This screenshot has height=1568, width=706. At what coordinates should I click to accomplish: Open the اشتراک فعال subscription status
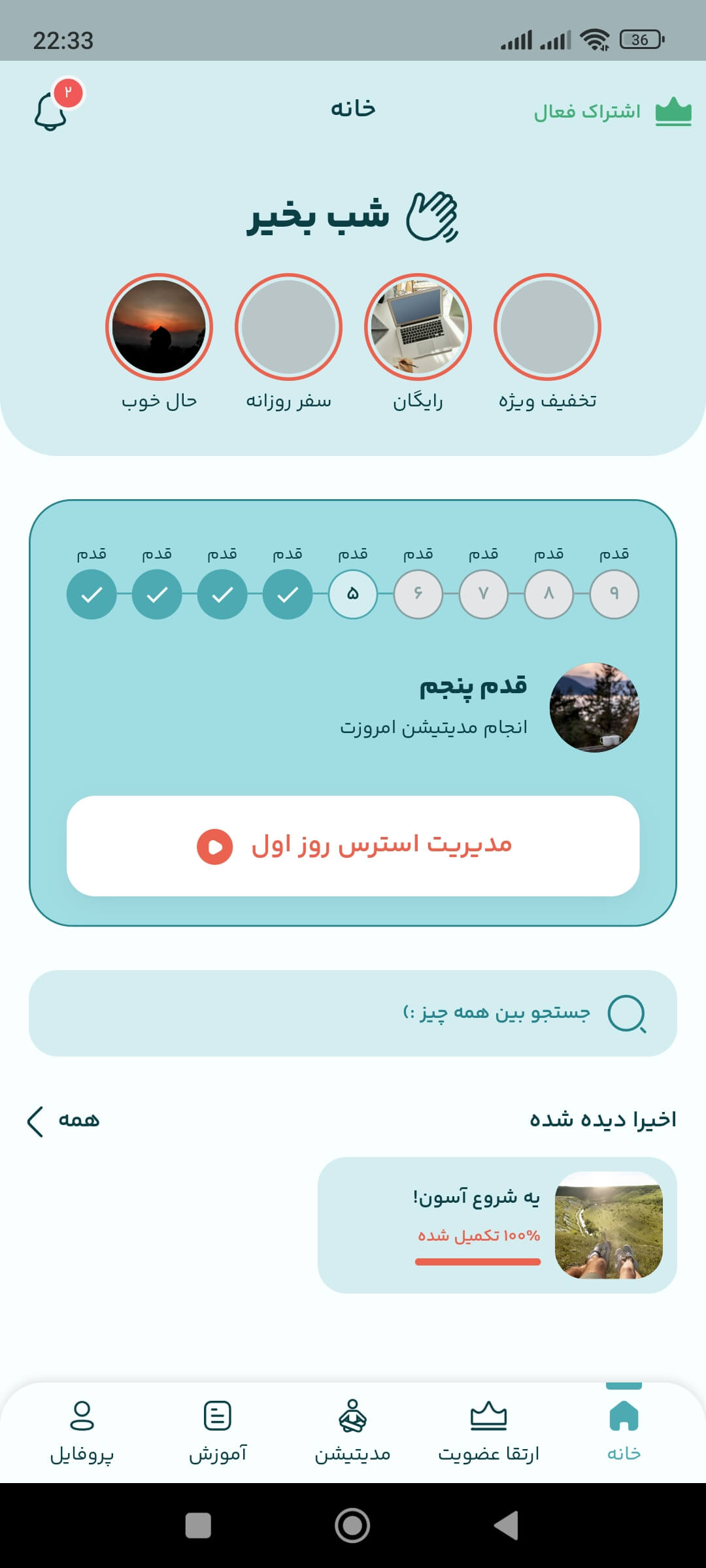(611, 112)
